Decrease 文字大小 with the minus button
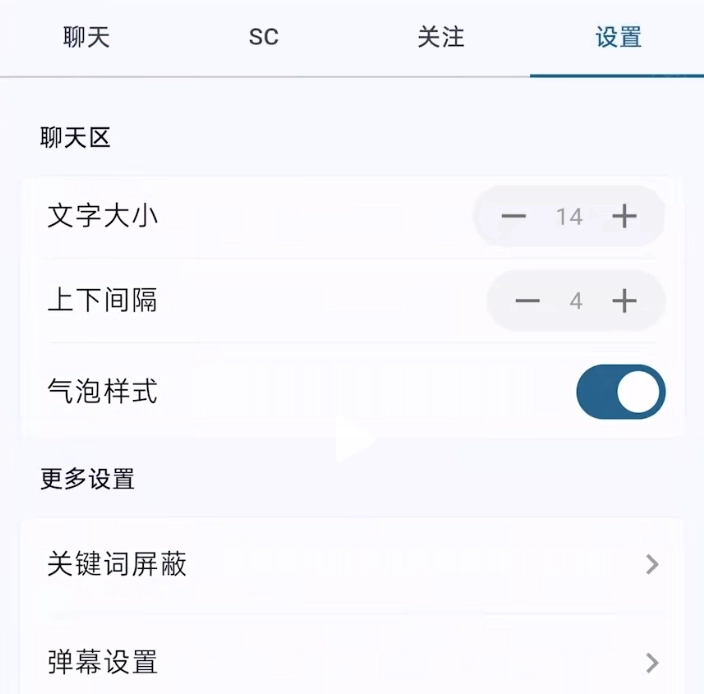Image resolution: width=704 pixels, height=694 pixels. tap(514, 216)
